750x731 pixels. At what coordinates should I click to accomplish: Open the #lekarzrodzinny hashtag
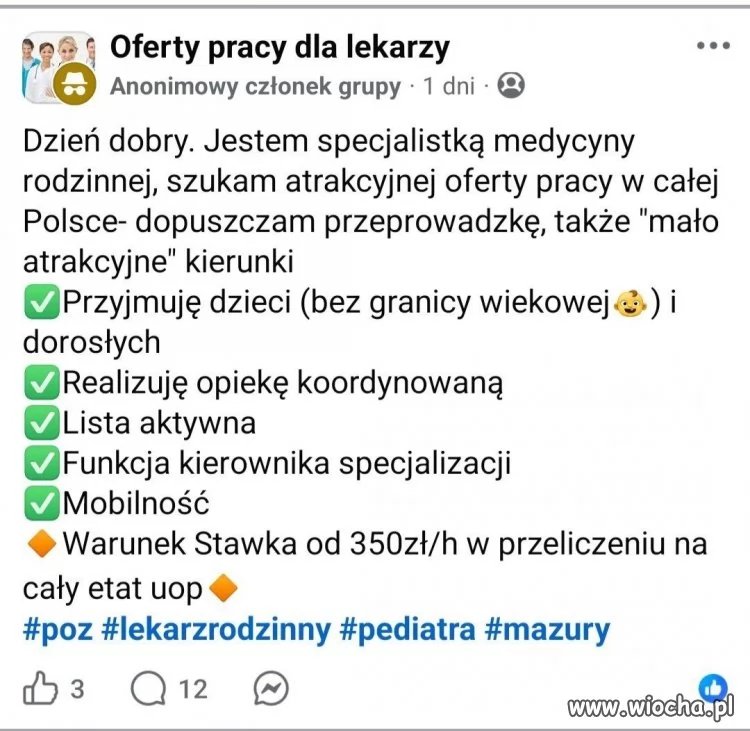(216, 629)
